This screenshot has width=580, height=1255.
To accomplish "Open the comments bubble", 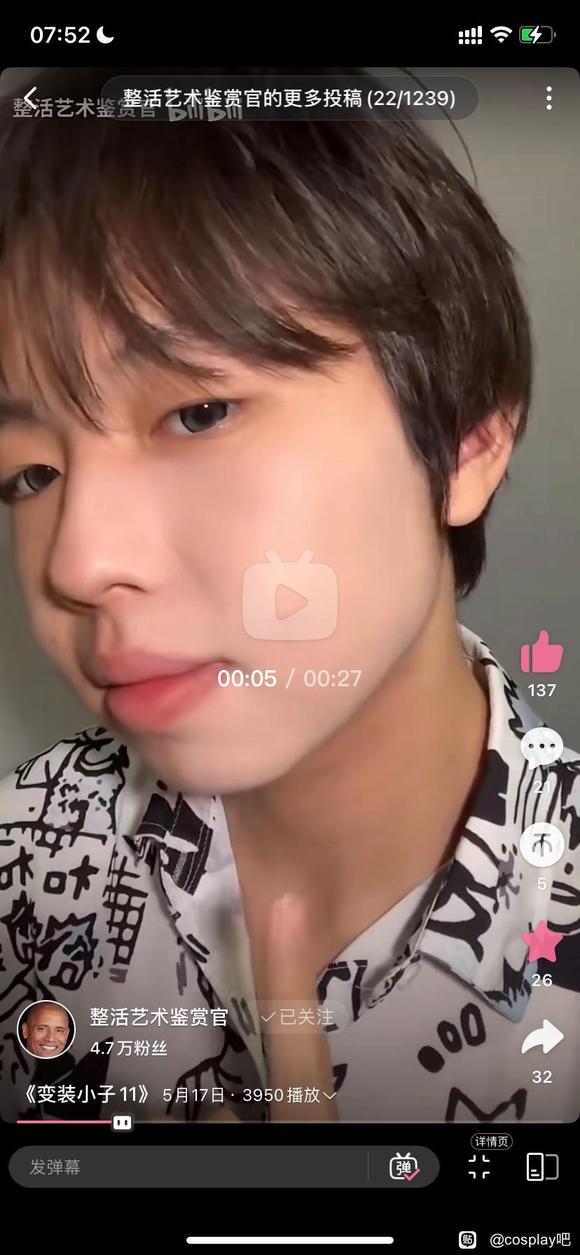I will pyautogui.click(x=541, y=748).
